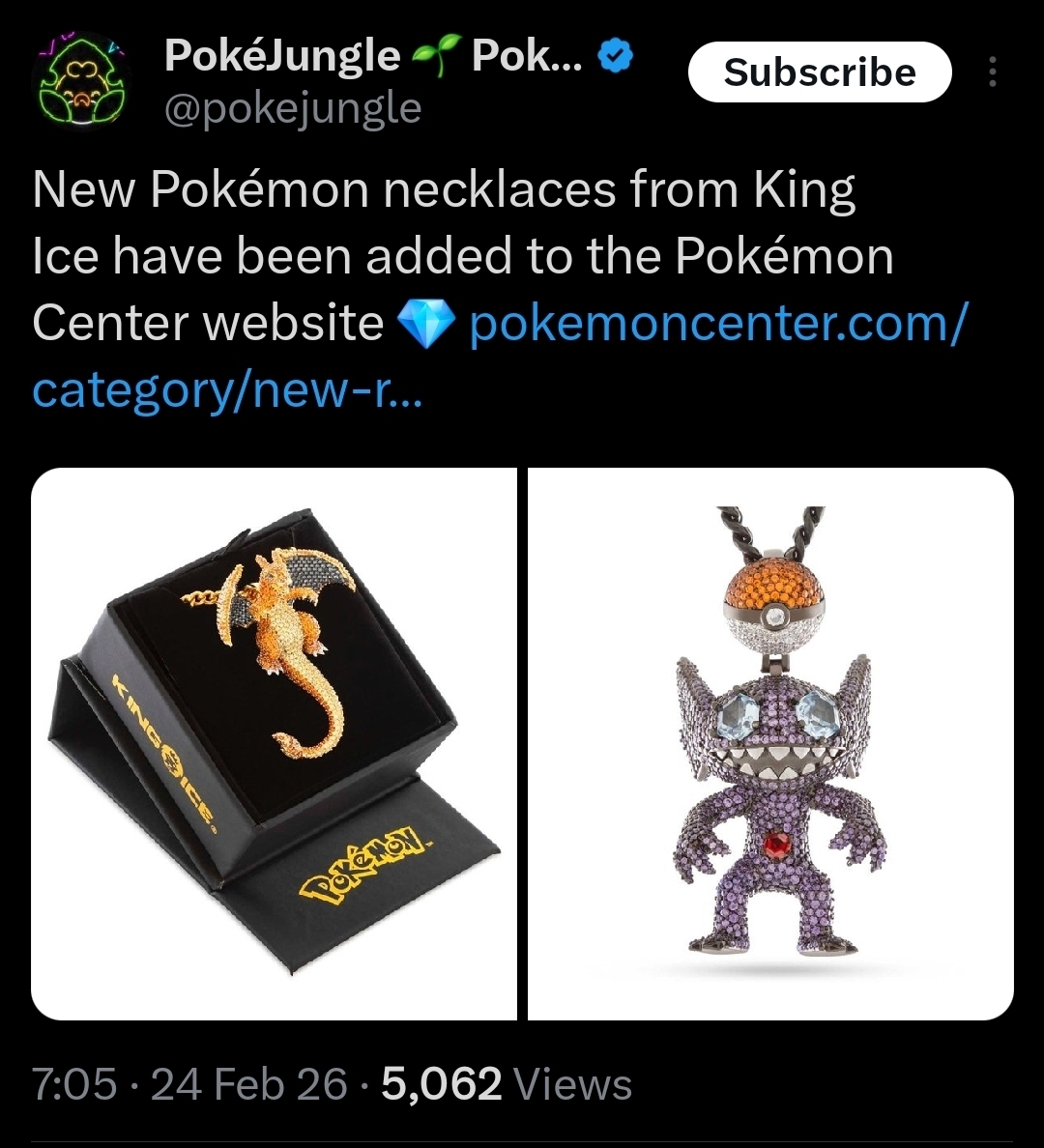Open the post overflow menu
Screen dimensions: 1044x1148
click(x=992, y=72)
